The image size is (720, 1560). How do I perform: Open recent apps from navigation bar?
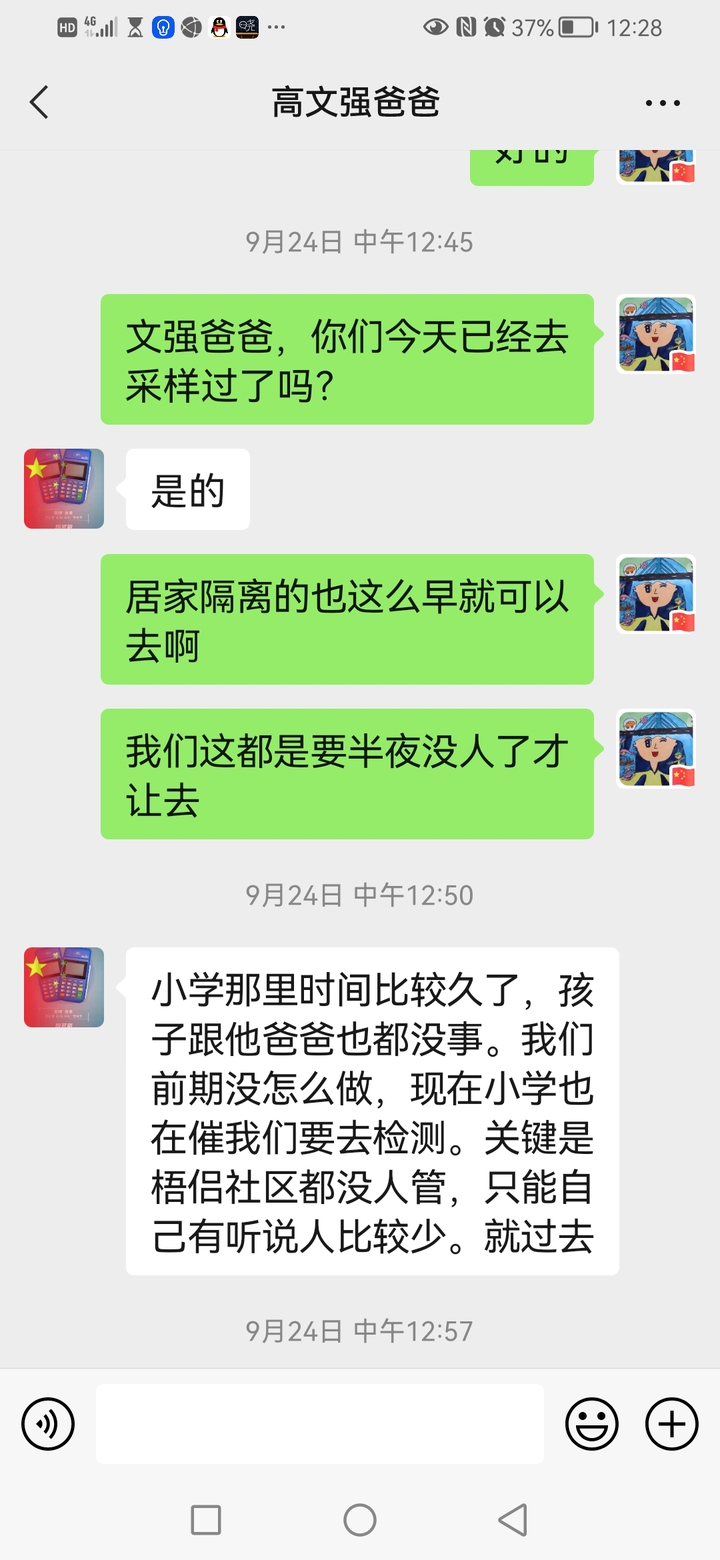[x=206, y=1520]
